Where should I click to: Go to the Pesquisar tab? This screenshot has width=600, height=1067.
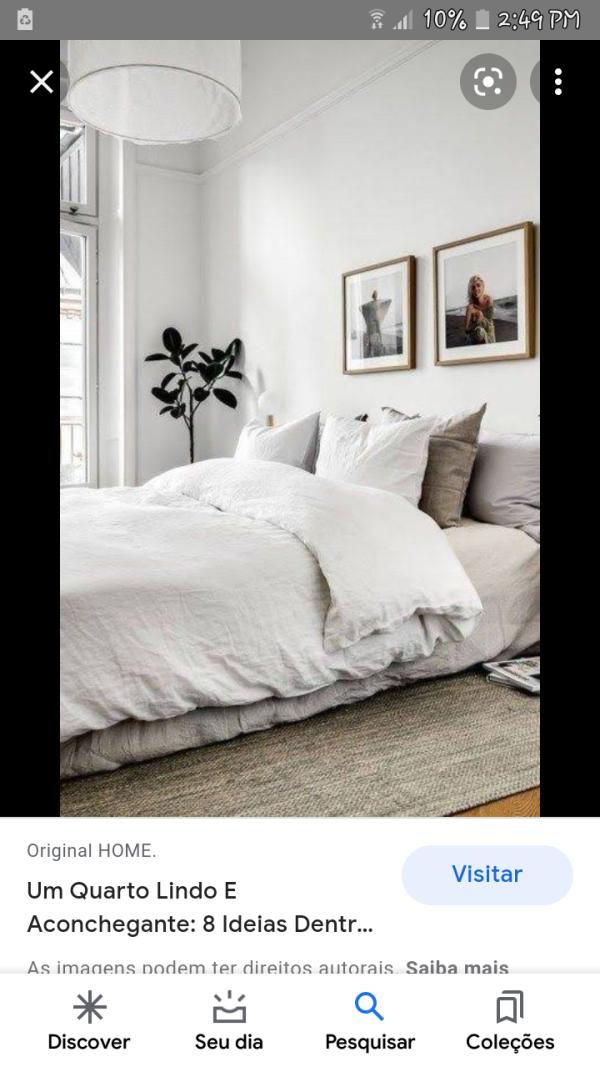[x=369, y=1021]
